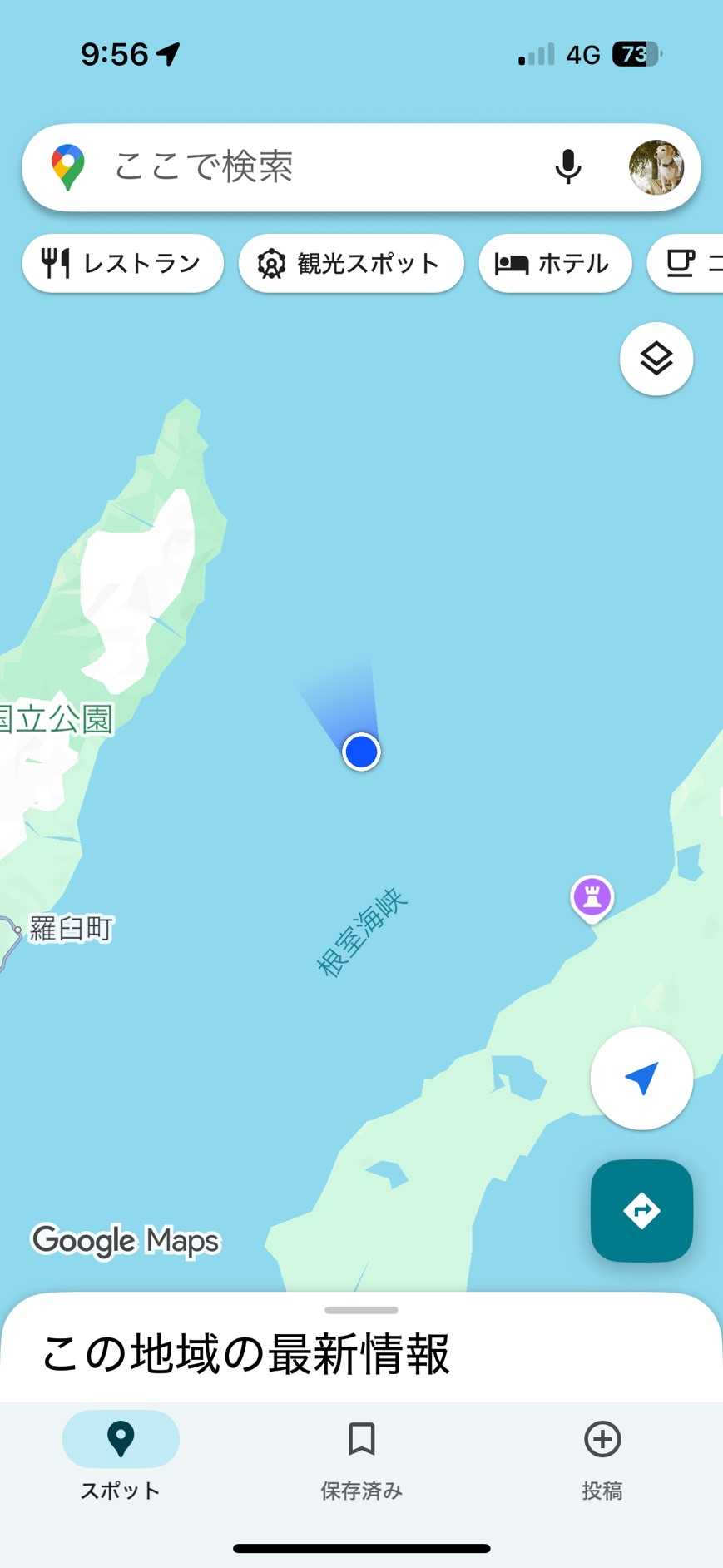The height and width of the screenshot is (1568, 723).
Task: Open the account profile picture
Action: 656,166
